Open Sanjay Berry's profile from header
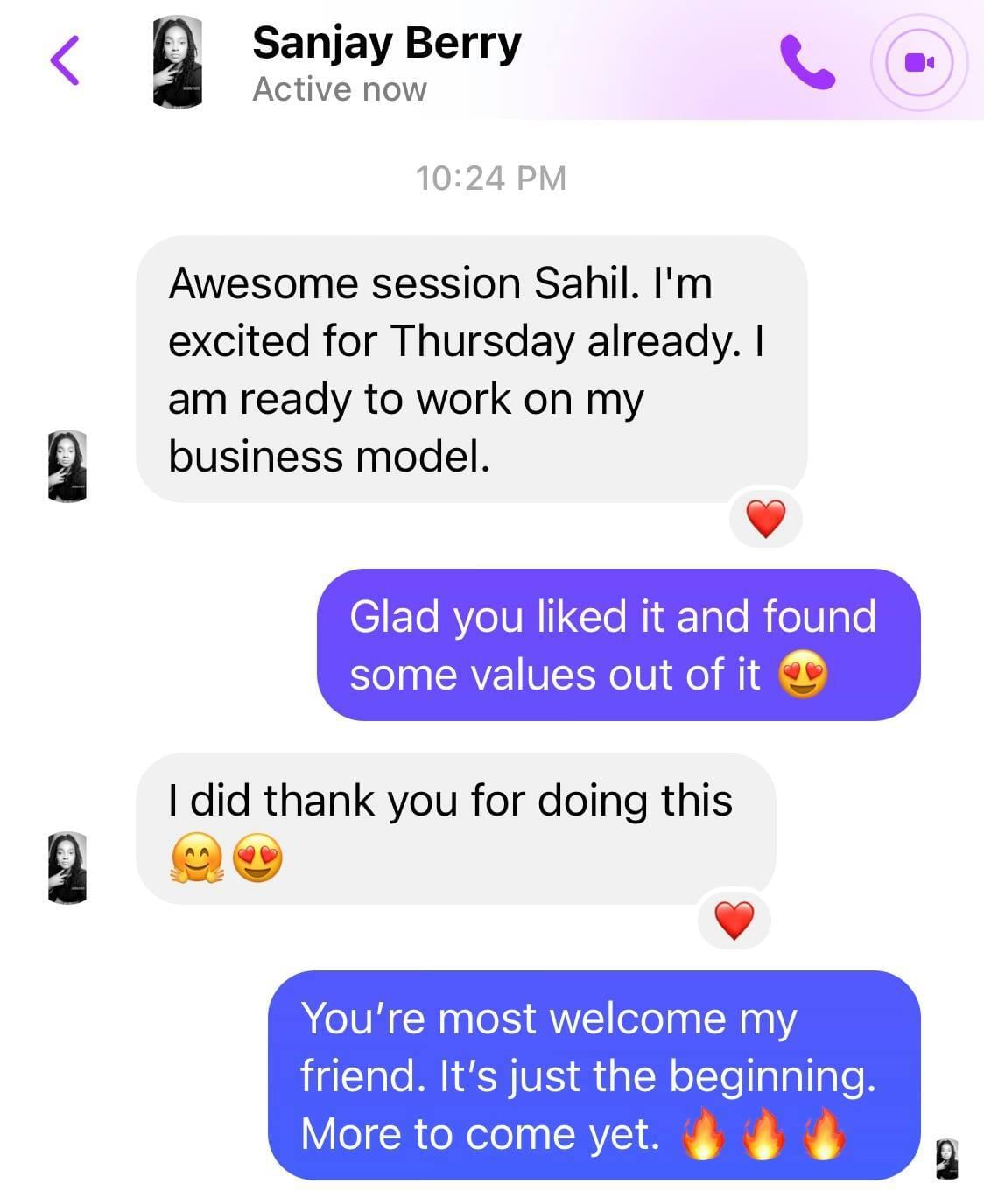The height and width of the screenshot is (1204, 984). tap(386, 61)
